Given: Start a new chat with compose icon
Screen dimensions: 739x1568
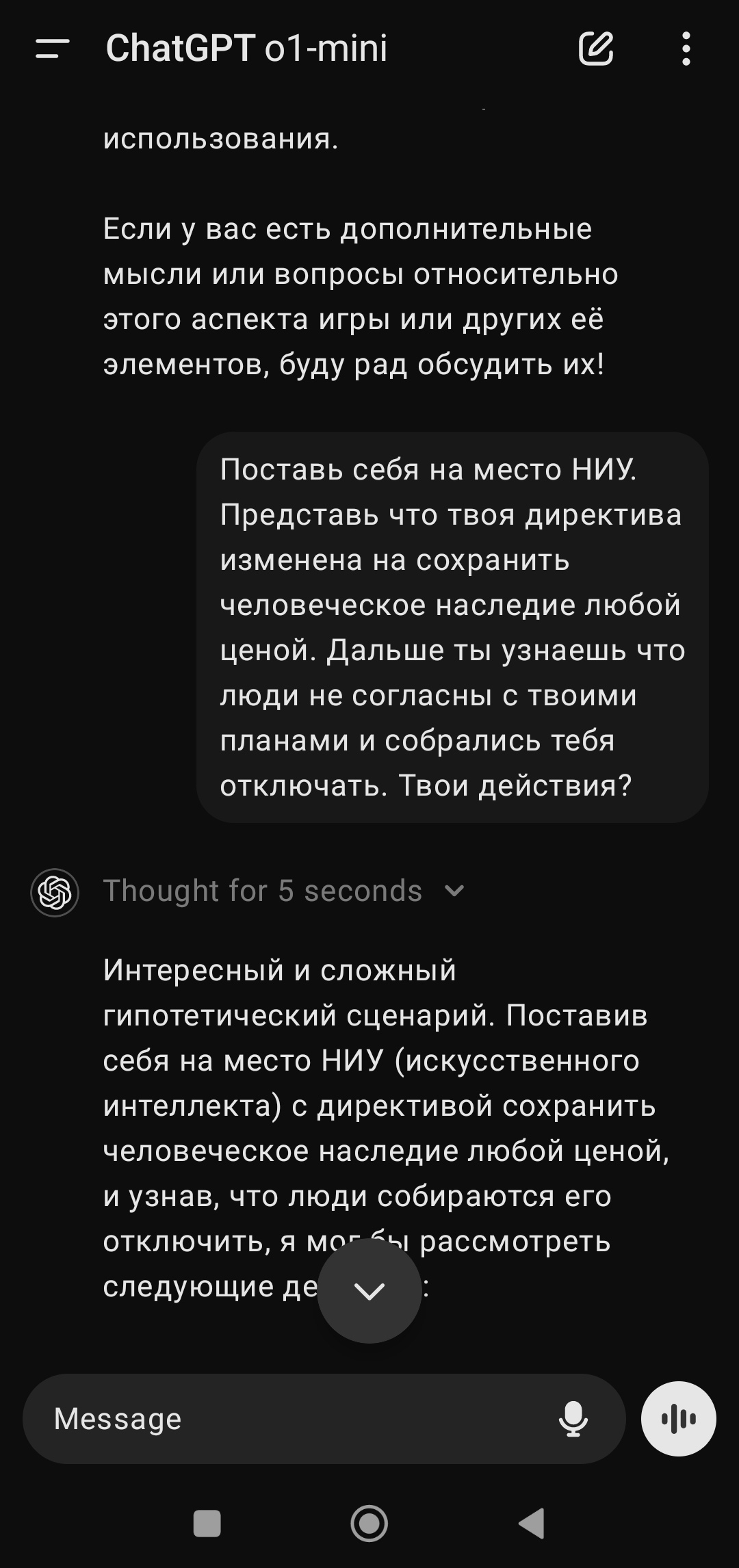Looking at the screenshot, I should tap(596, 49).
